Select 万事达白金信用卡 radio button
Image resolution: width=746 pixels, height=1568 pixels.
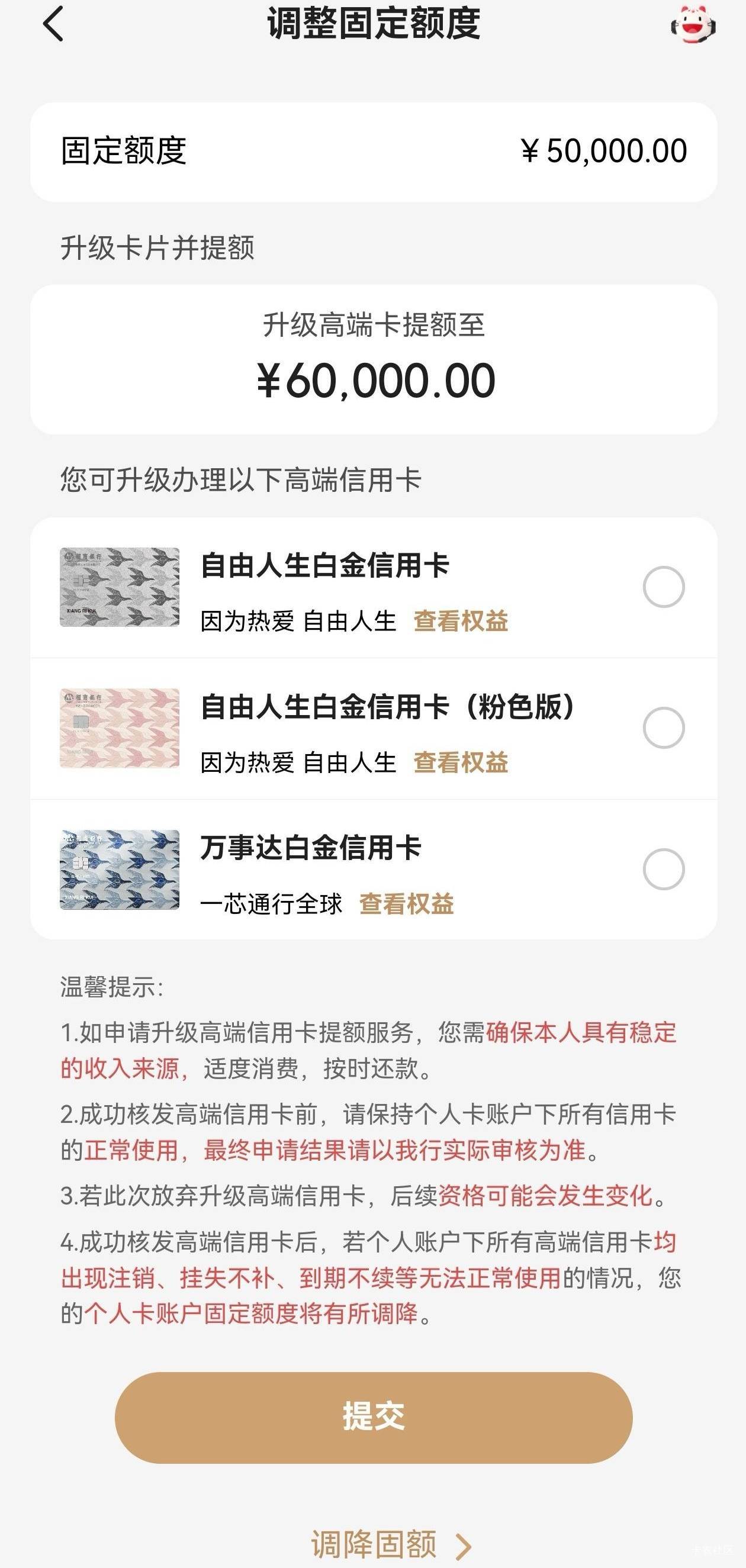pyautogui.click(x=663, y=869)
